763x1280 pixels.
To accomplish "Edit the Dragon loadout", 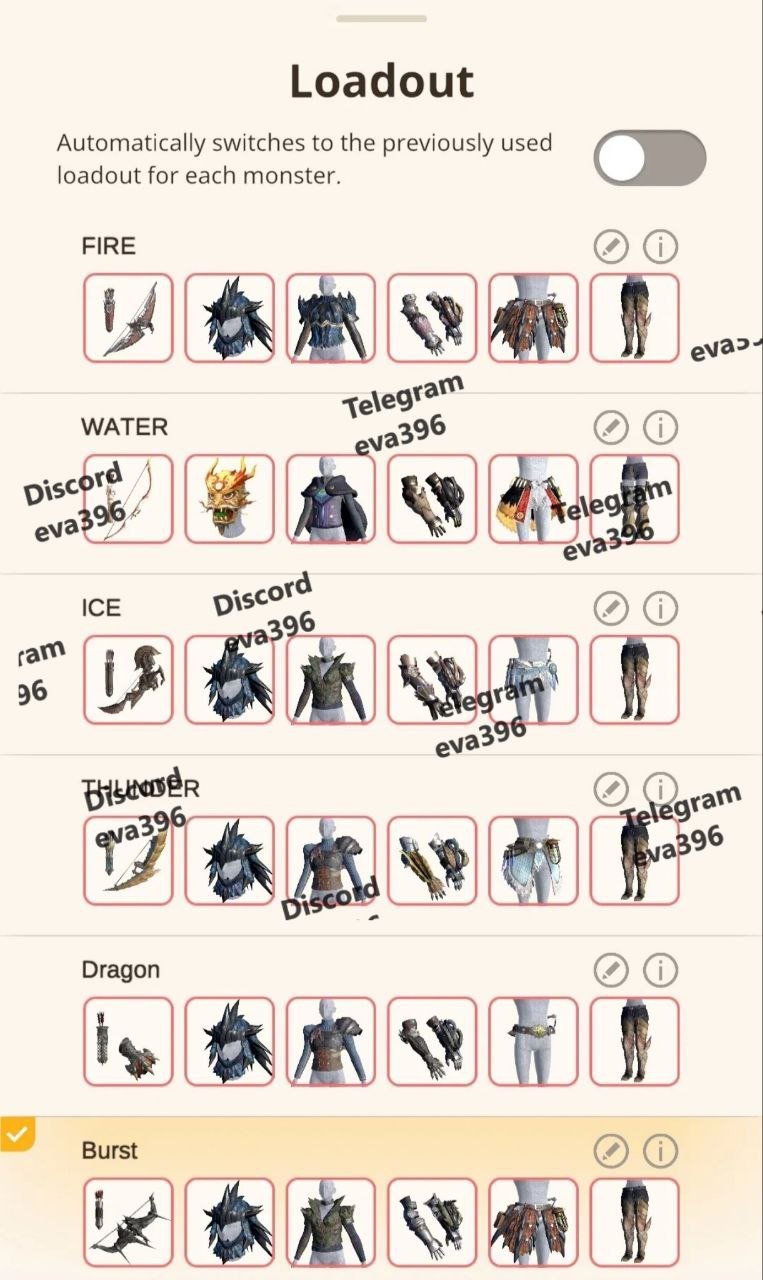I will coord(610,969).
